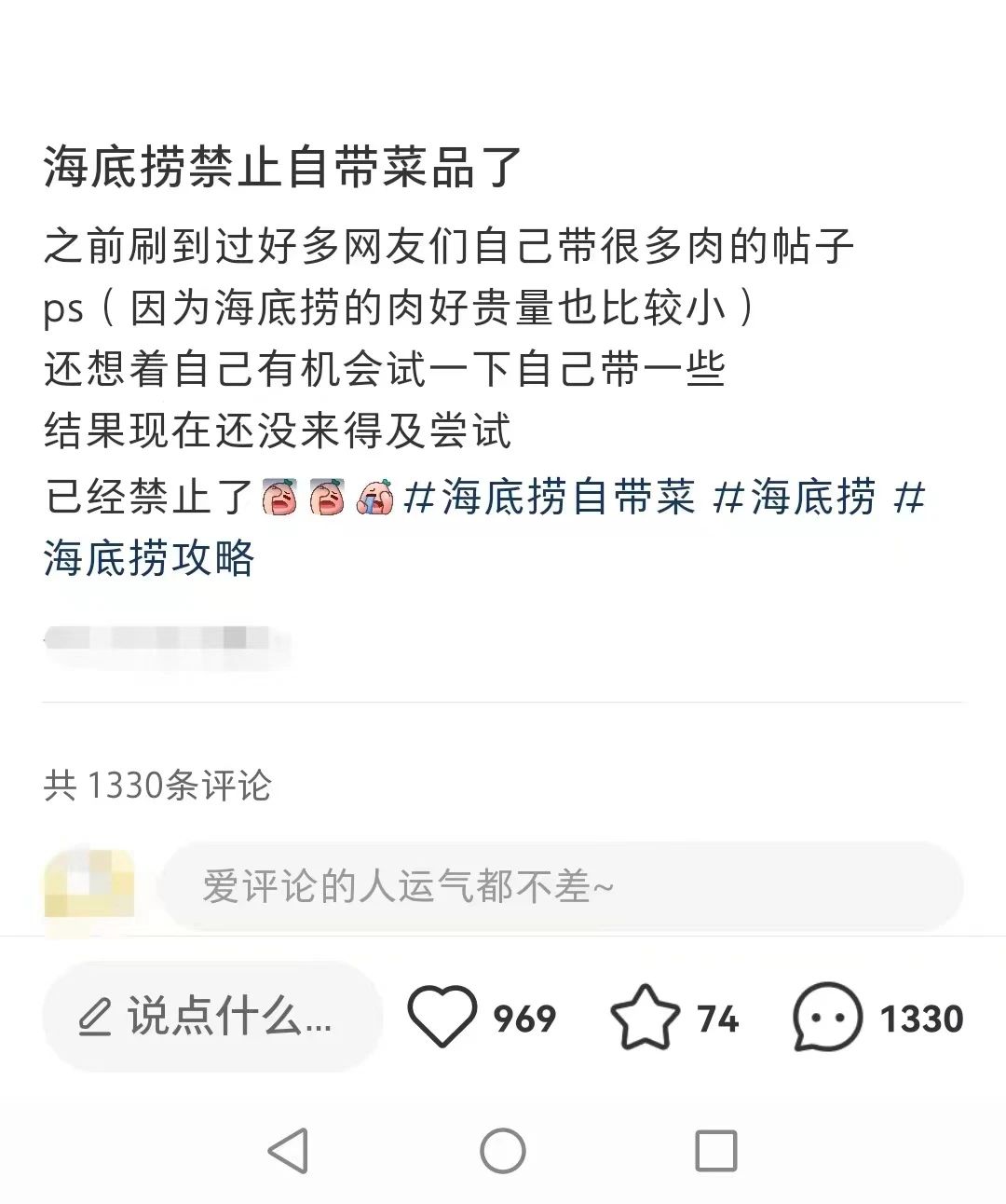The width and height of the screenshot is (1006, 1204).
Task: Go to home screen via system home button
Action: click(503, 1151)
